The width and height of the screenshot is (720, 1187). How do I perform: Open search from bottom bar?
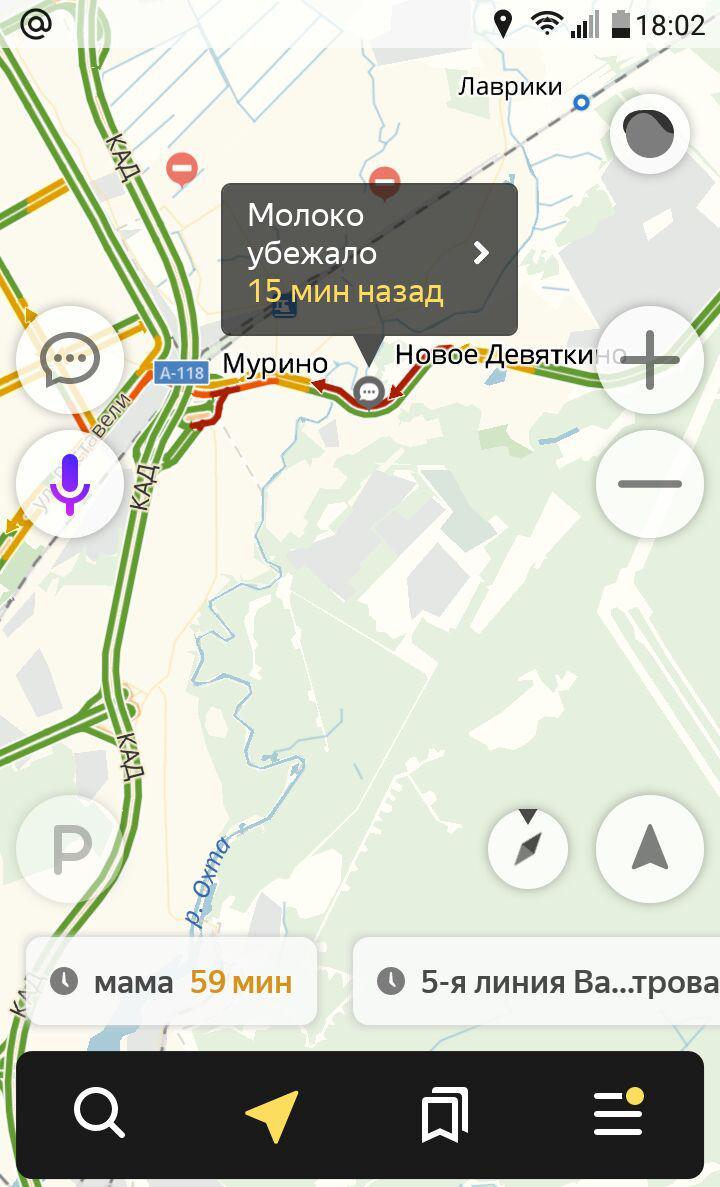click(99, 1114)
